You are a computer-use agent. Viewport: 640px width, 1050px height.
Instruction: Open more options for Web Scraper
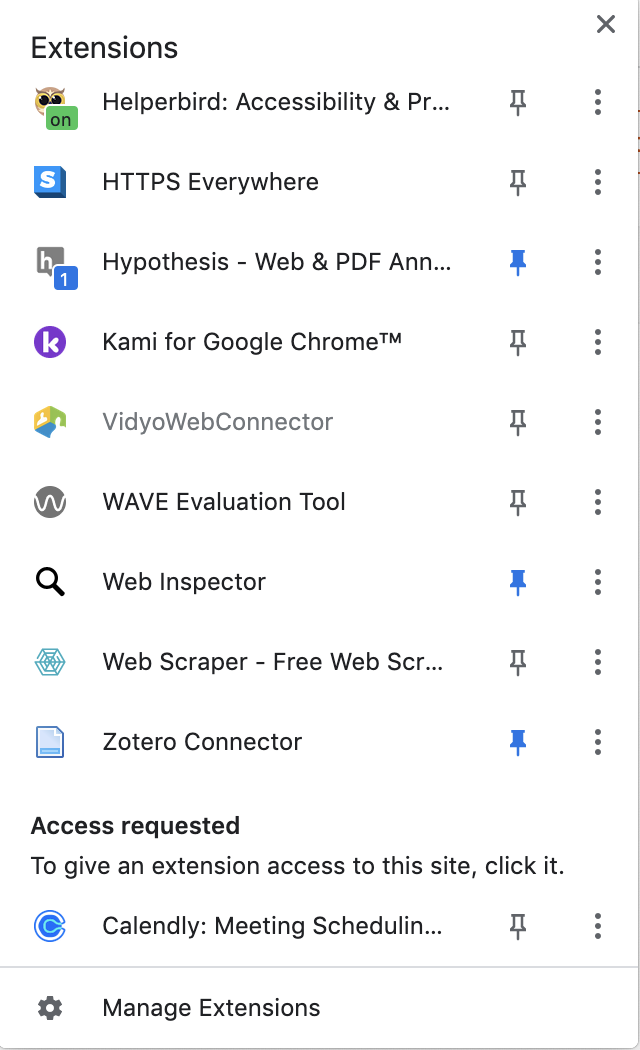(x=597, y=662)
